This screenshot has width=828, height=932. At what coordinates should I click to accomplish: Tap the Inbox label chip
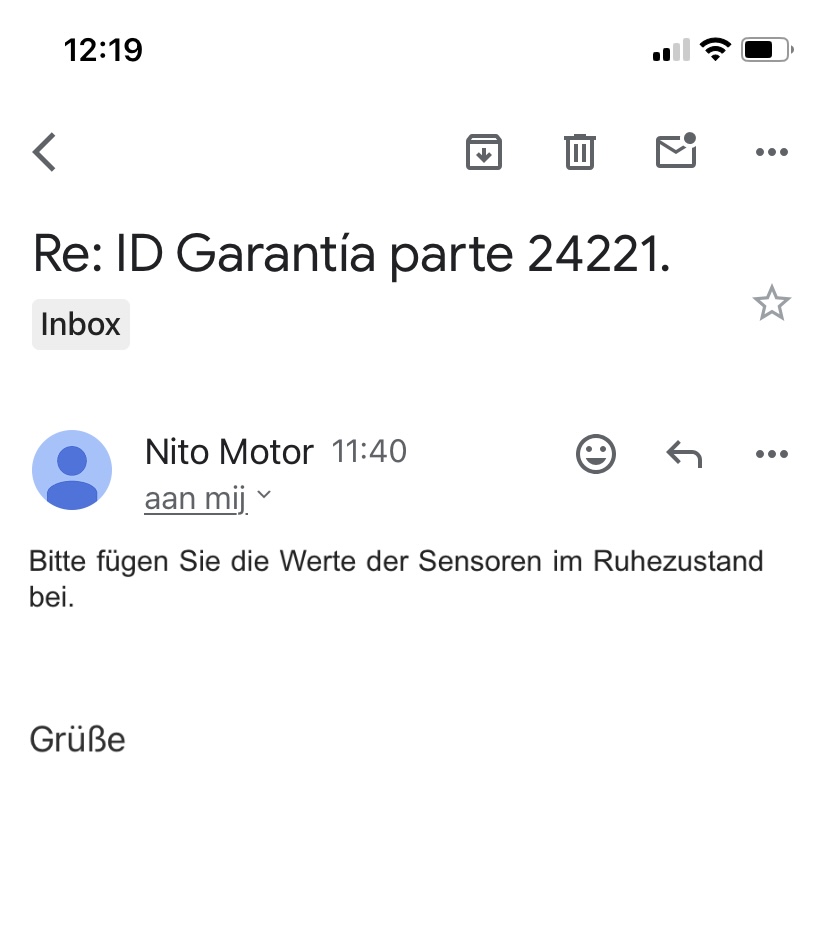[81, 324]
